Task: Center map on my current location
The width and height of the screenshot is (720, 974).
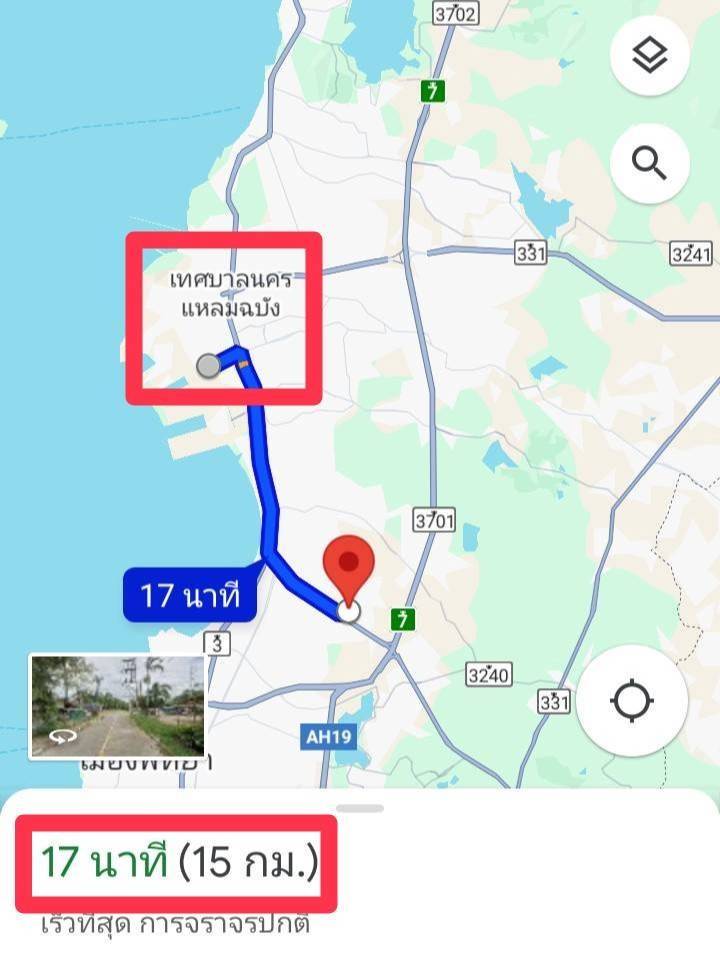Action: [631, 701]
